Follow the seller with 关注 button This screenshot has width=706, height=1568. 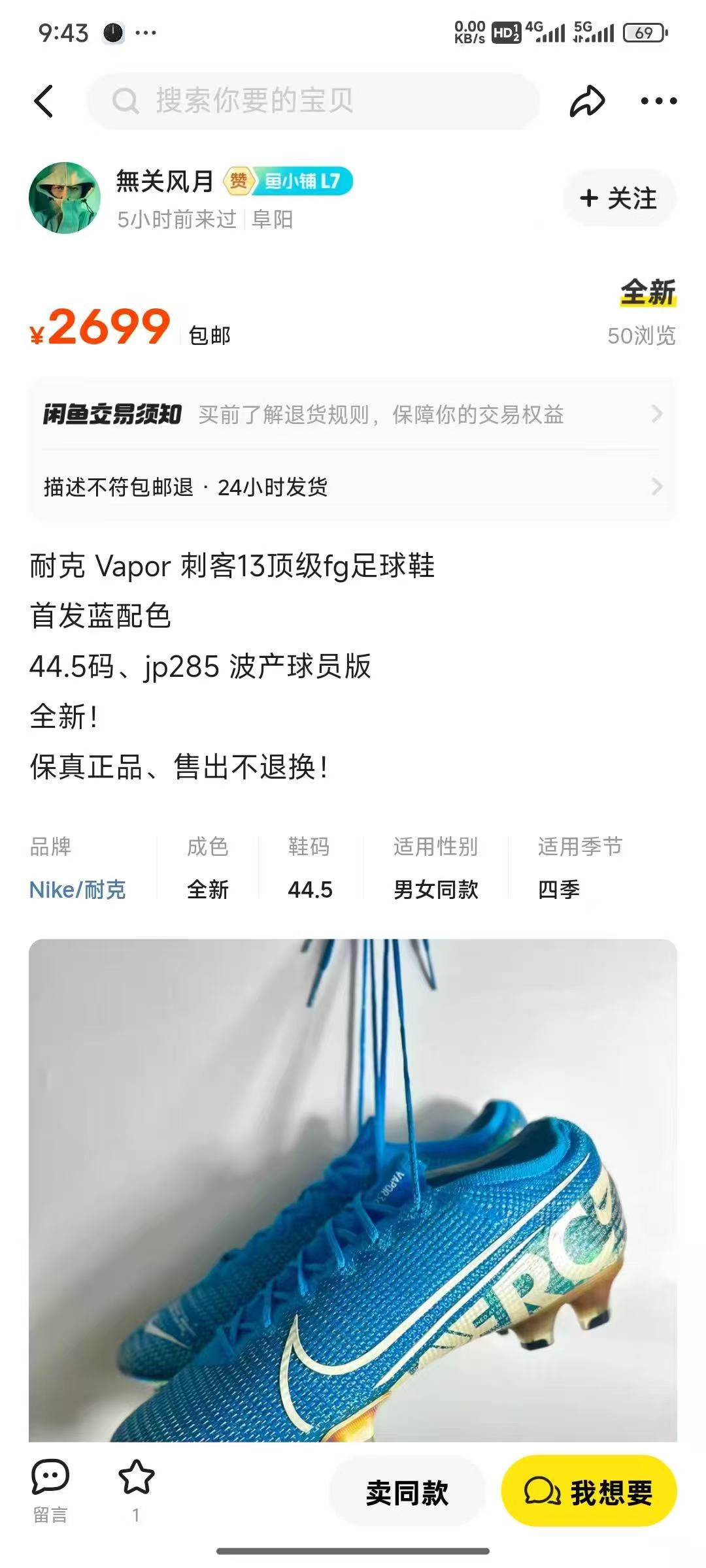click(x=619, y=198)
